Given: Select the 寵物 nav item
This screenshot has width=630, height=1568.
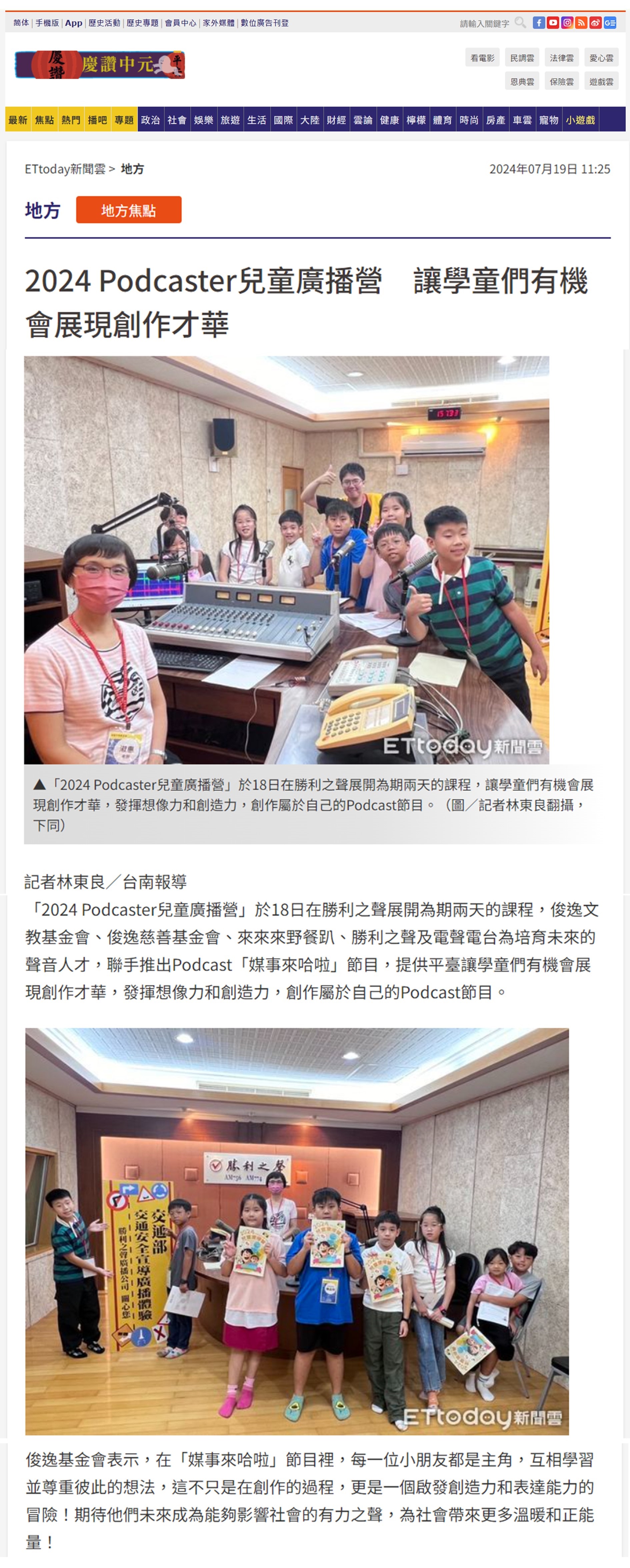Looking at the screenshot, I should (x=548, y=120).
